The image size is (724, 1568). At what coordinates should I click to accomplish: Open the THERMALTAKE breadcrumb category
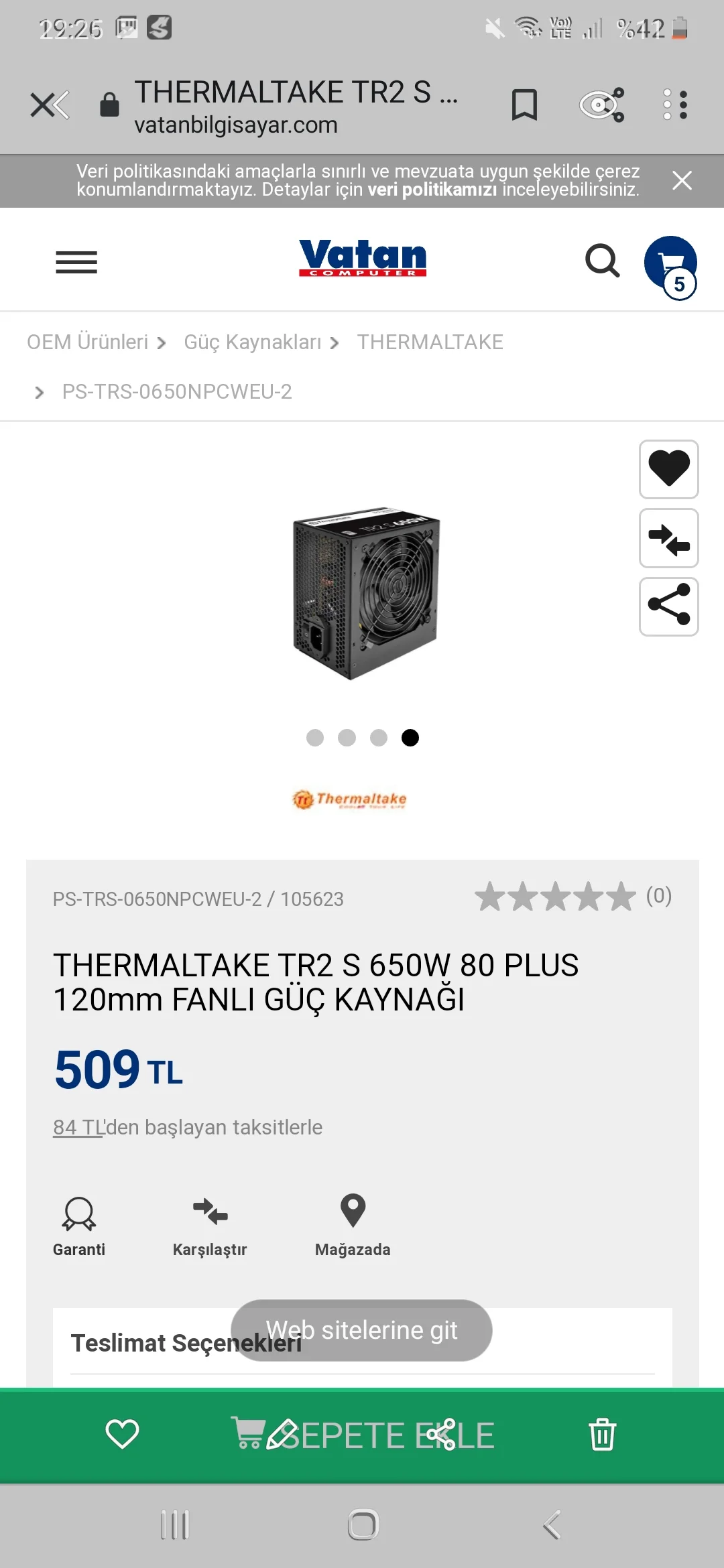pos(430,342)
